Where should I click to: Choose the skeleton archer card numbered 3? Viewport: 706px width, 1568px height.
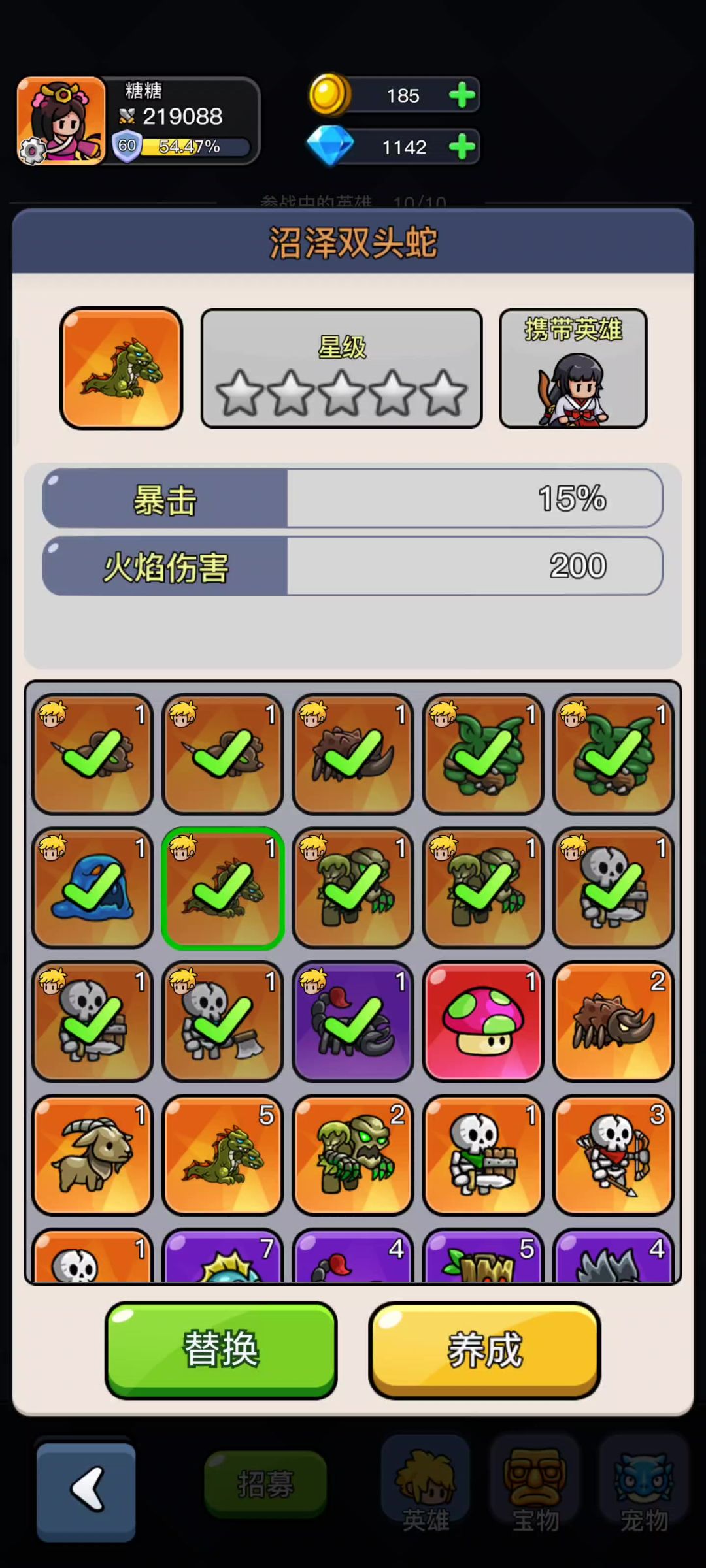(613, 1154)
